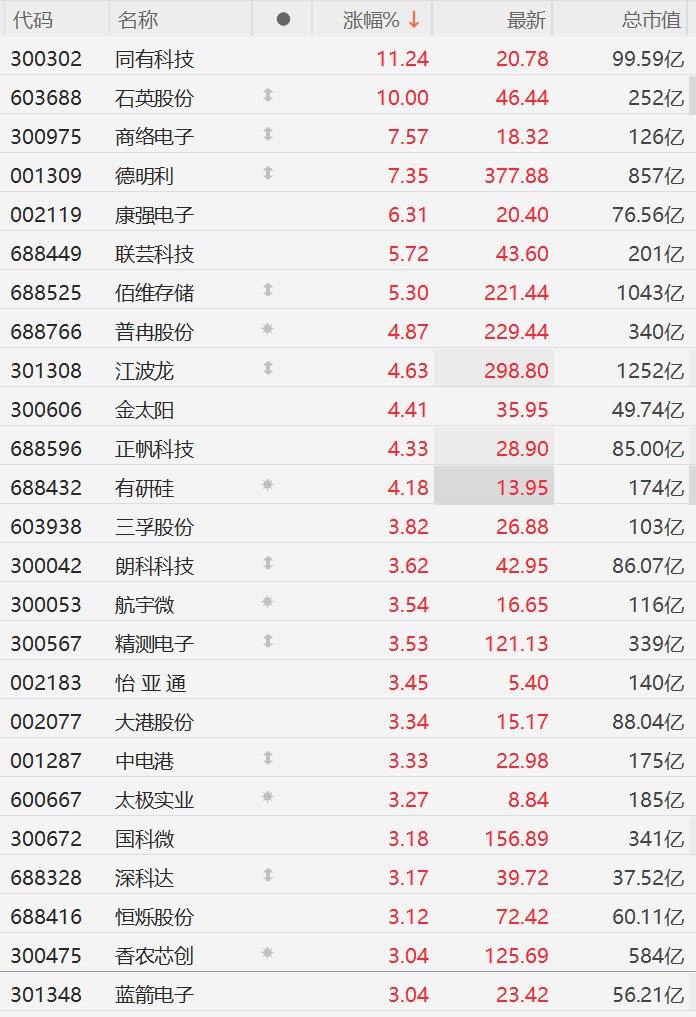
Task: Sort by the 最新 column header
Action: [x=493, y=19]
